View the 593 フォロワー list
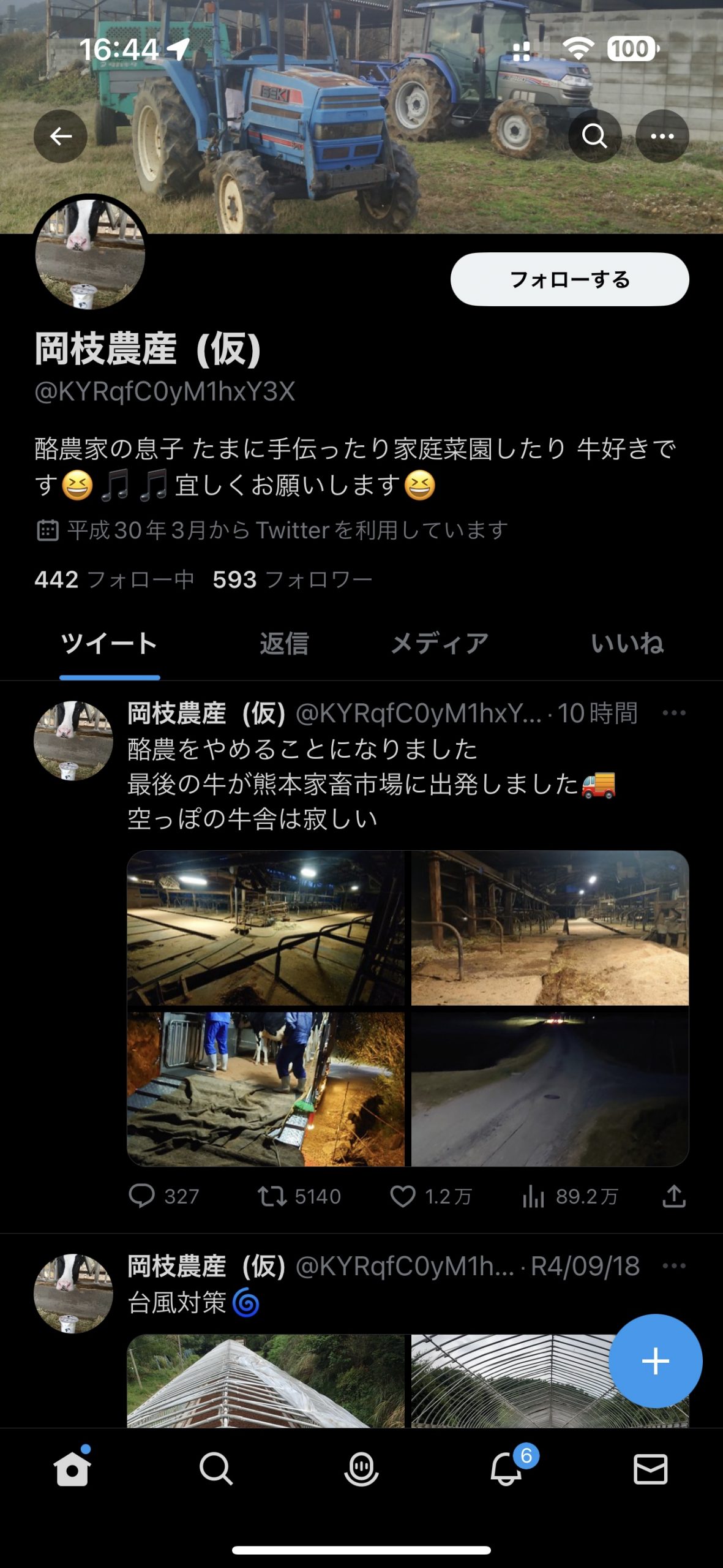The height and width of the screenshot is (1568, 723). (x=292, y=579)
